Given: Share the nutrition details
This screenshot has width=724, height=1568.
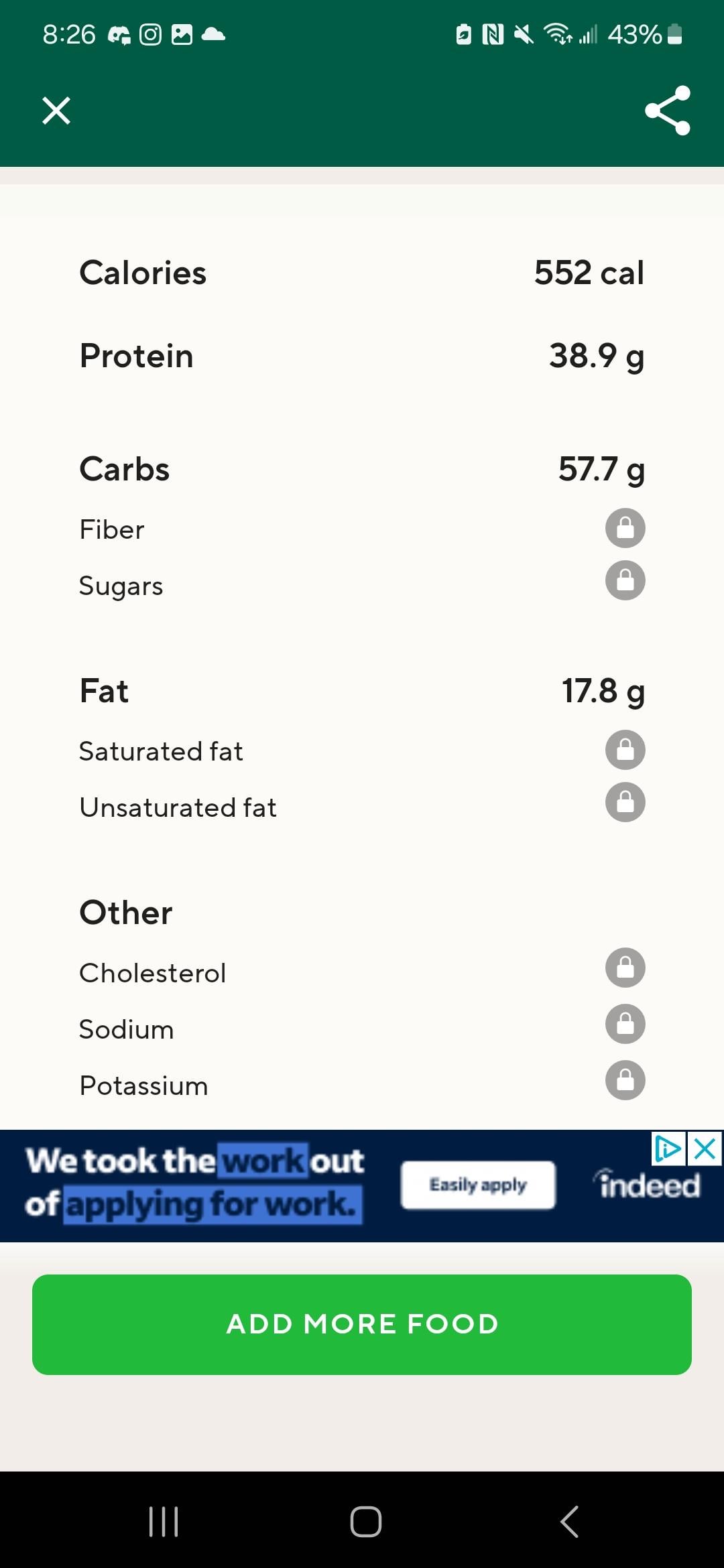Looking at the screenshot, I should pyautogui.click(x=668, y=111).
